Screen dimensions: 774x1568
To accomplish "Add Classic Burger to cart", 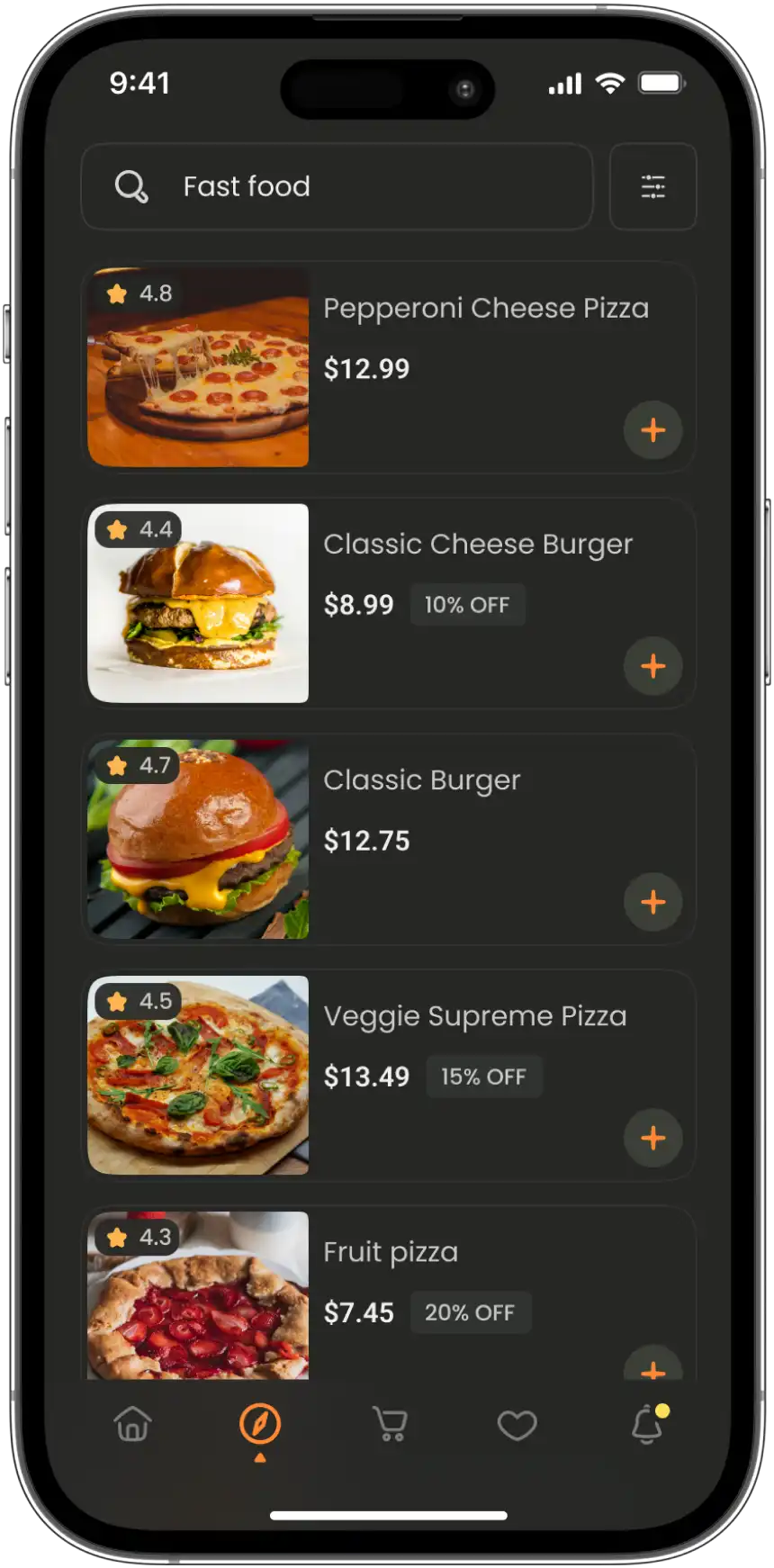I will click(653, 902).
